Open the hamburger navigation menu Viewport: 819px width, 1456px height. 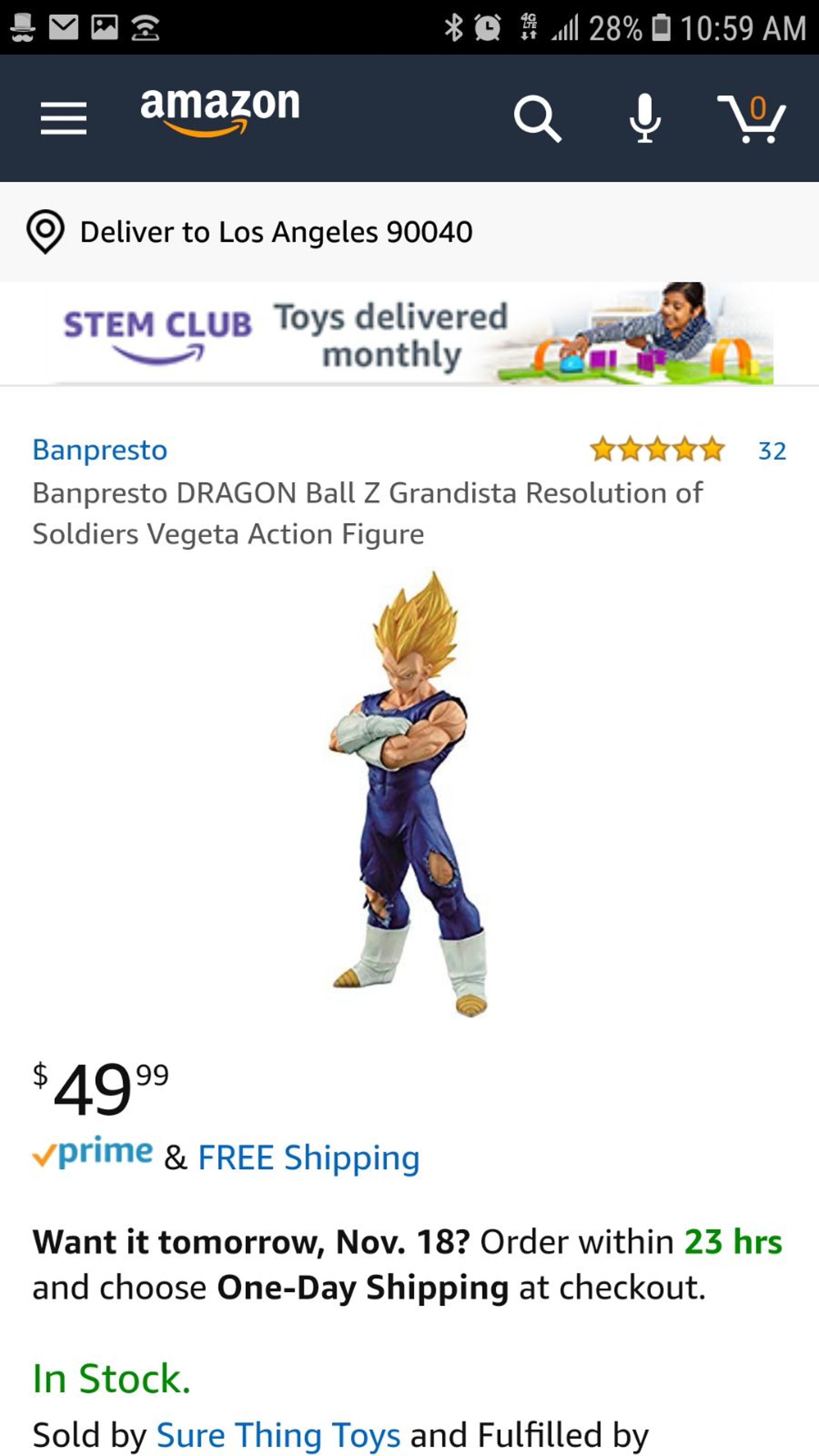pyautogui.click(x=64, y=118)
